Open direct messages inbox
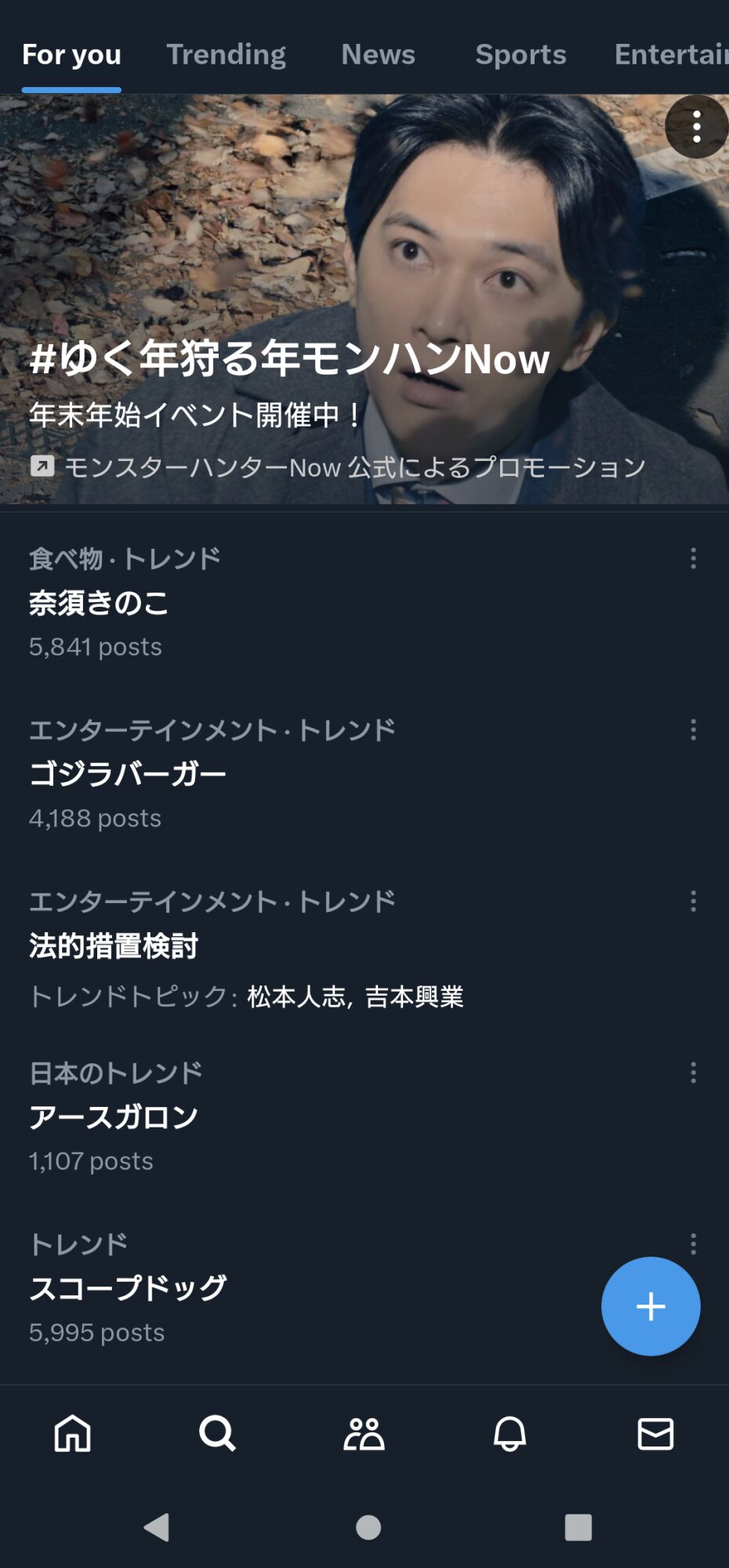Screen dimensions: 729x1568 coord(655,1434)
